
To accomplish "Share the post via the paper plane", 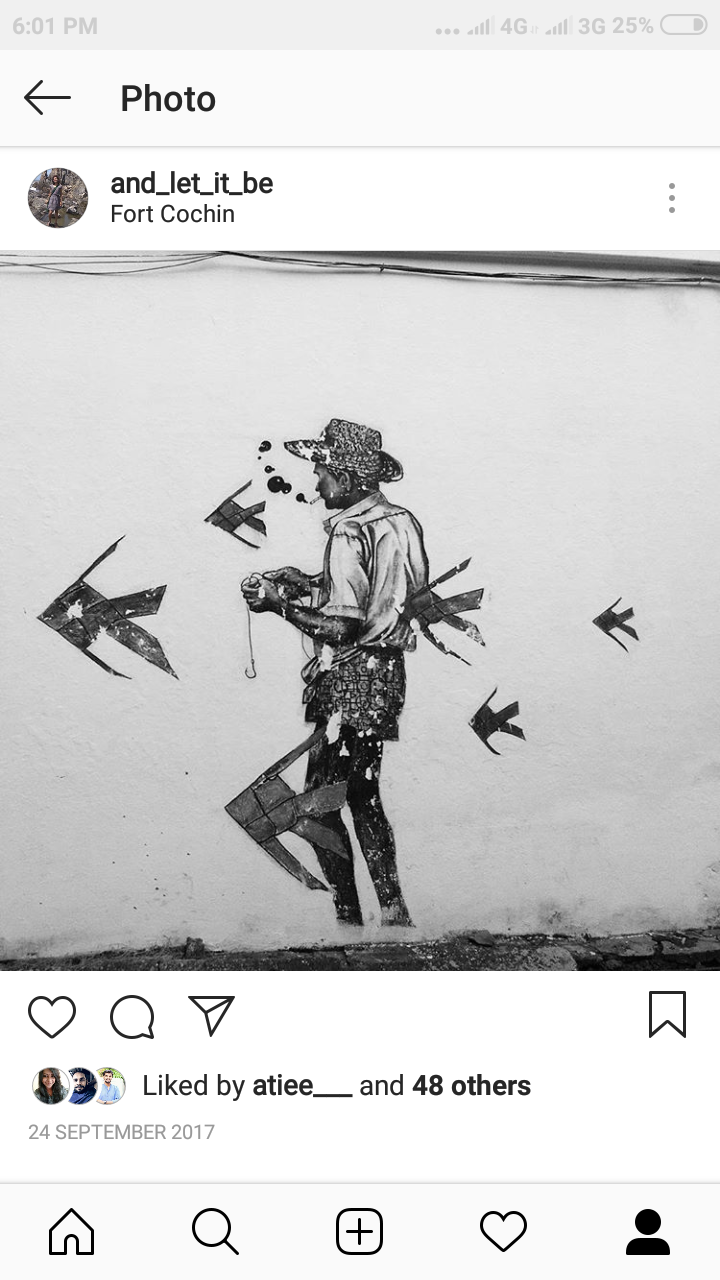I will click(211, 1015).
